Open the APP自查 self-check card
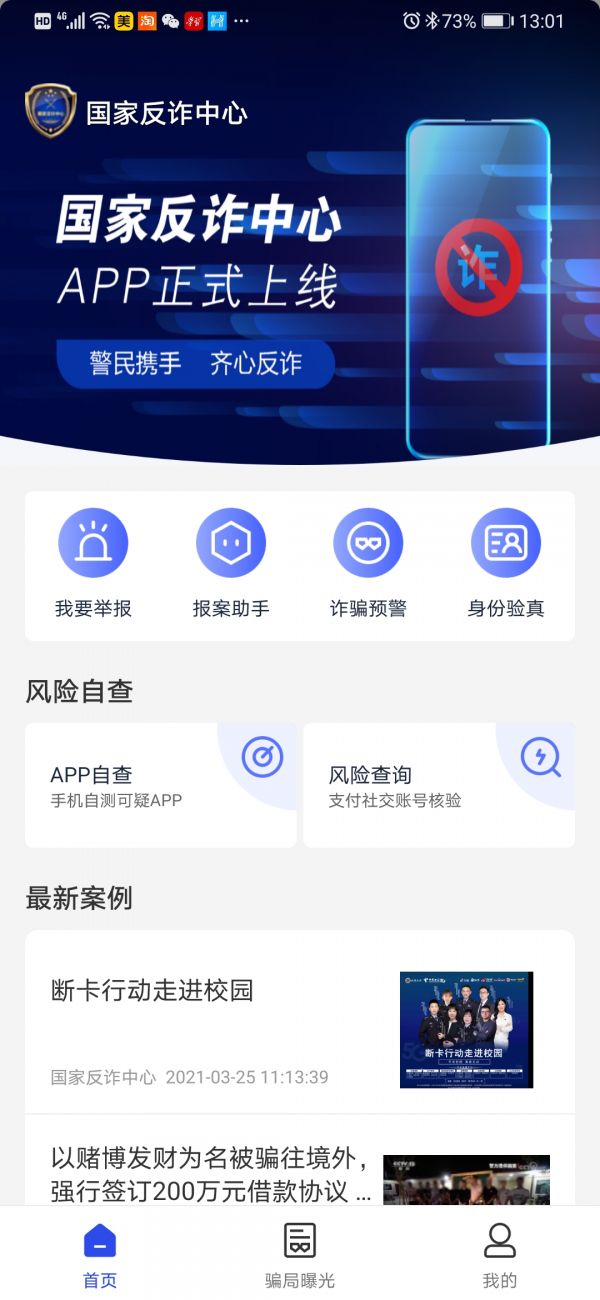 (160, 786)
